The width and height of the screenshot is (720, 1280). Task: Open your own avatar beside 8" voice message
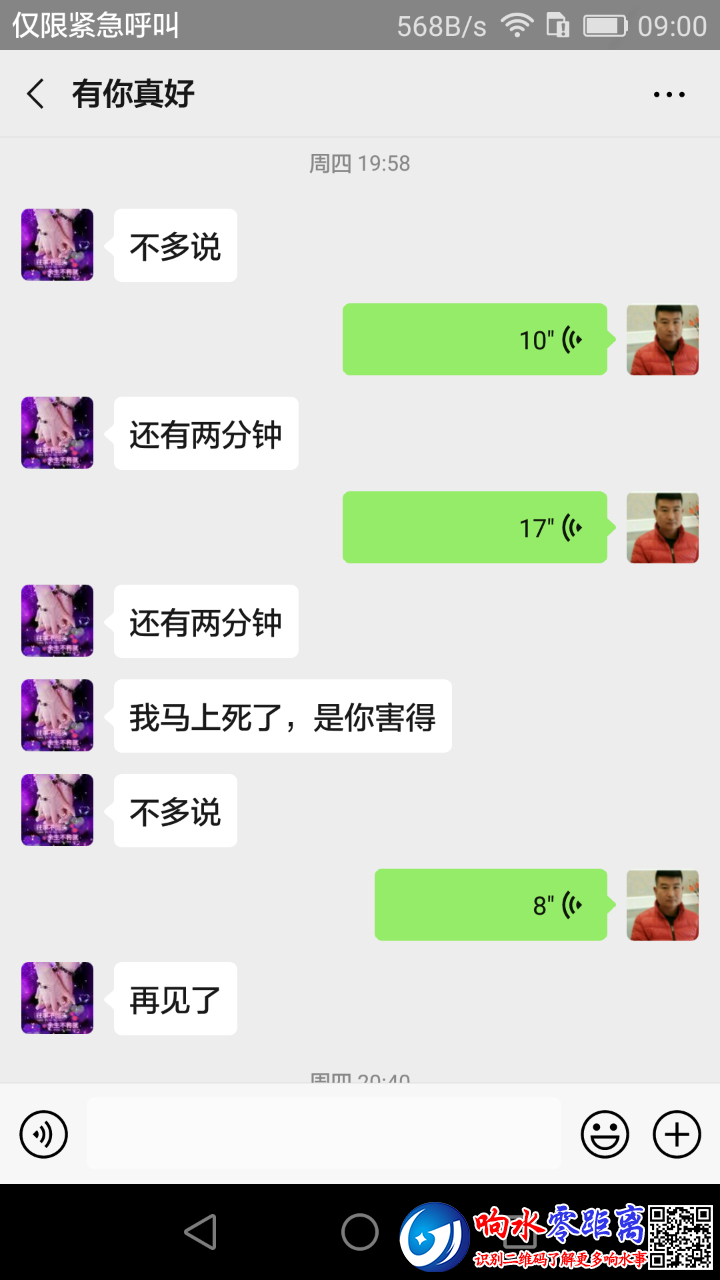(662, 905)
